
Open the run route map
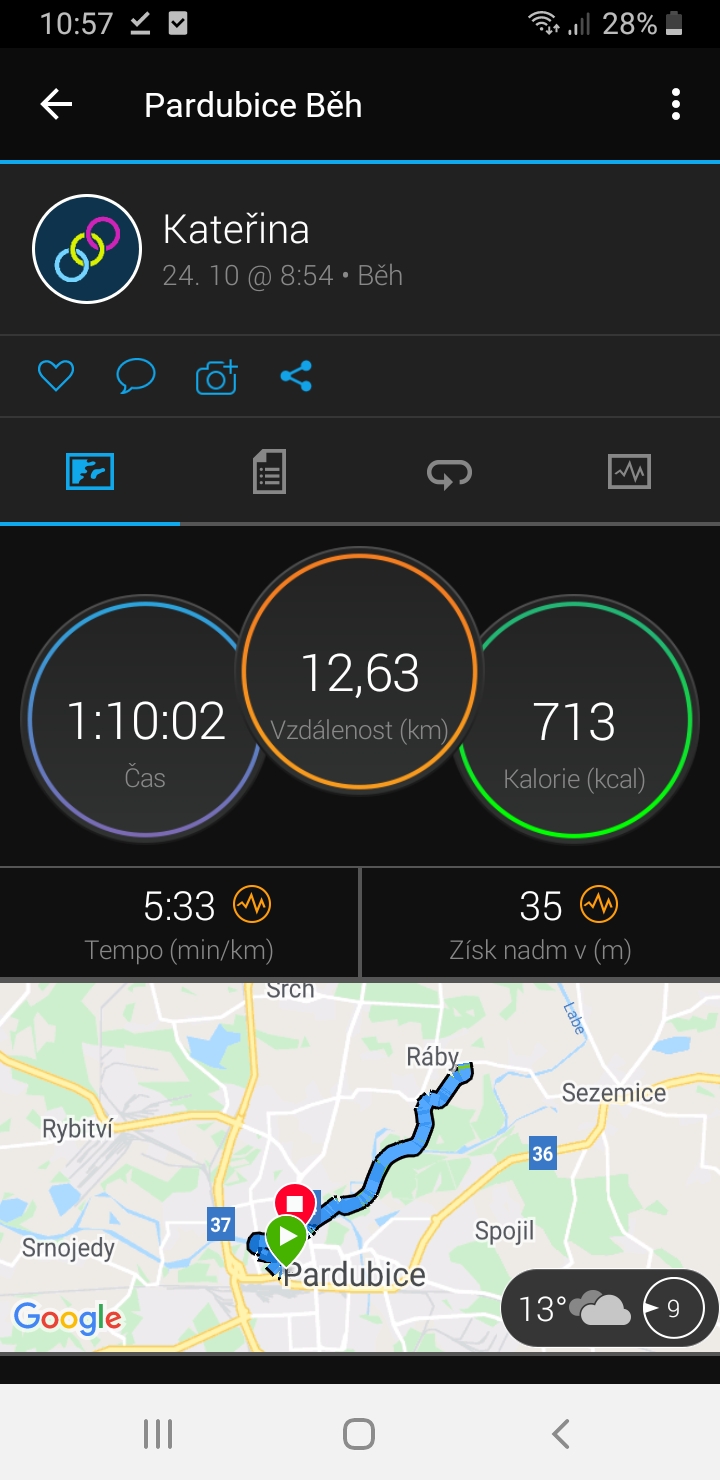click(360, 1167)
